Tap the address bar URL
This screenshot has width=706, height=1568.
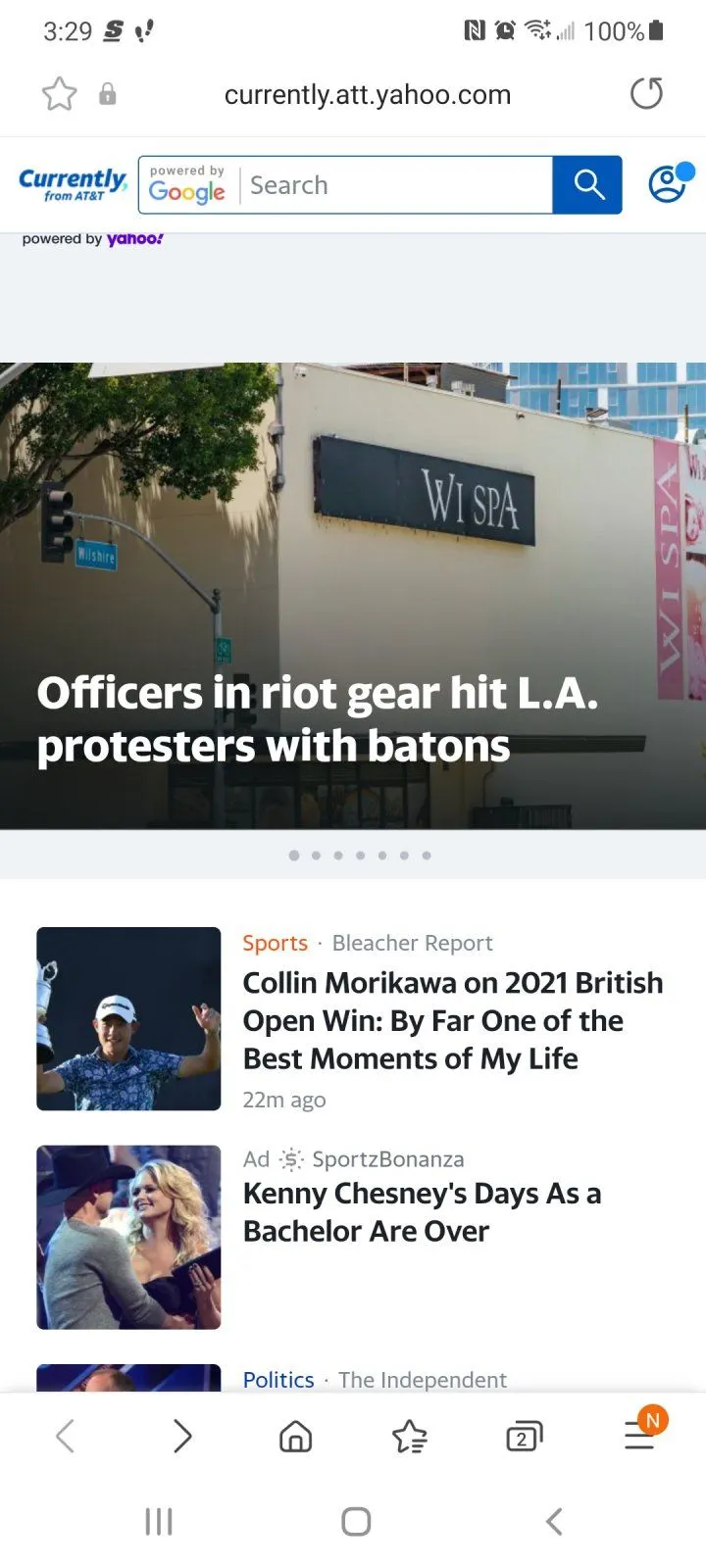tap(368, 95)
